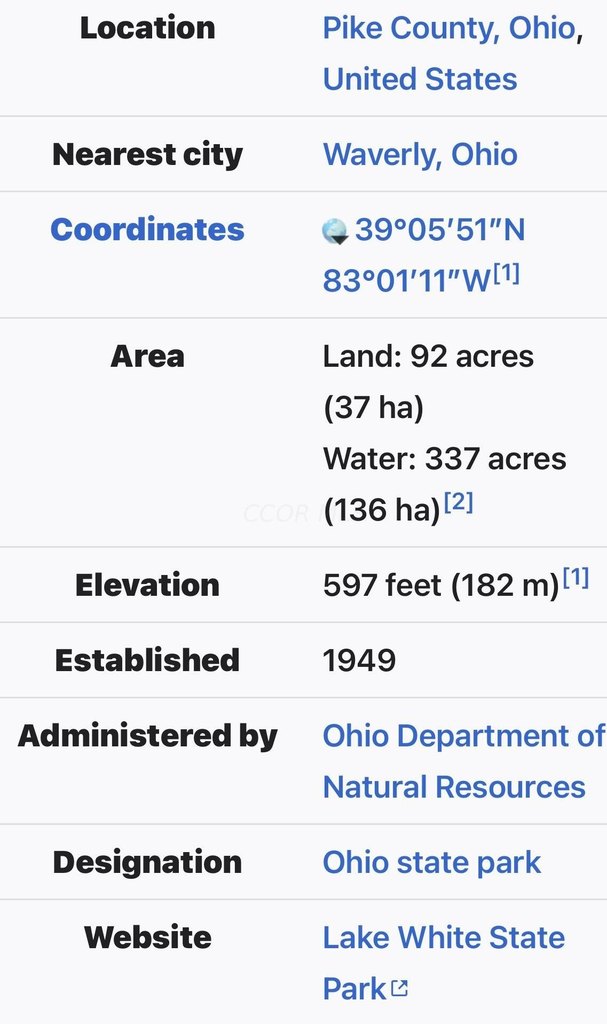Open the United States link
The height and width of the screenshot is (1024, 607).
(420, 79)
